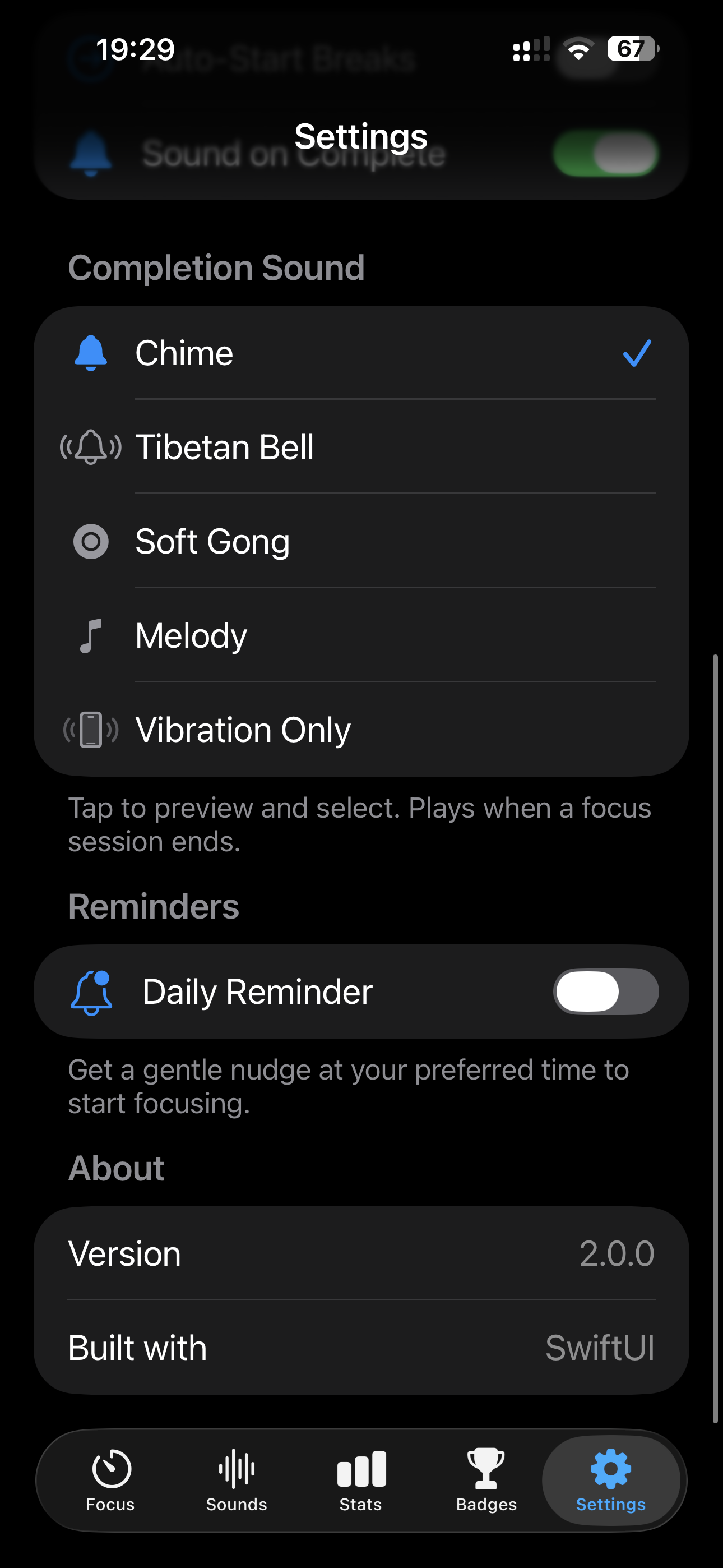The image size is (723, 1568).
Task: Enable the Daily Reminder switch
Action: (x=605, y=991)
